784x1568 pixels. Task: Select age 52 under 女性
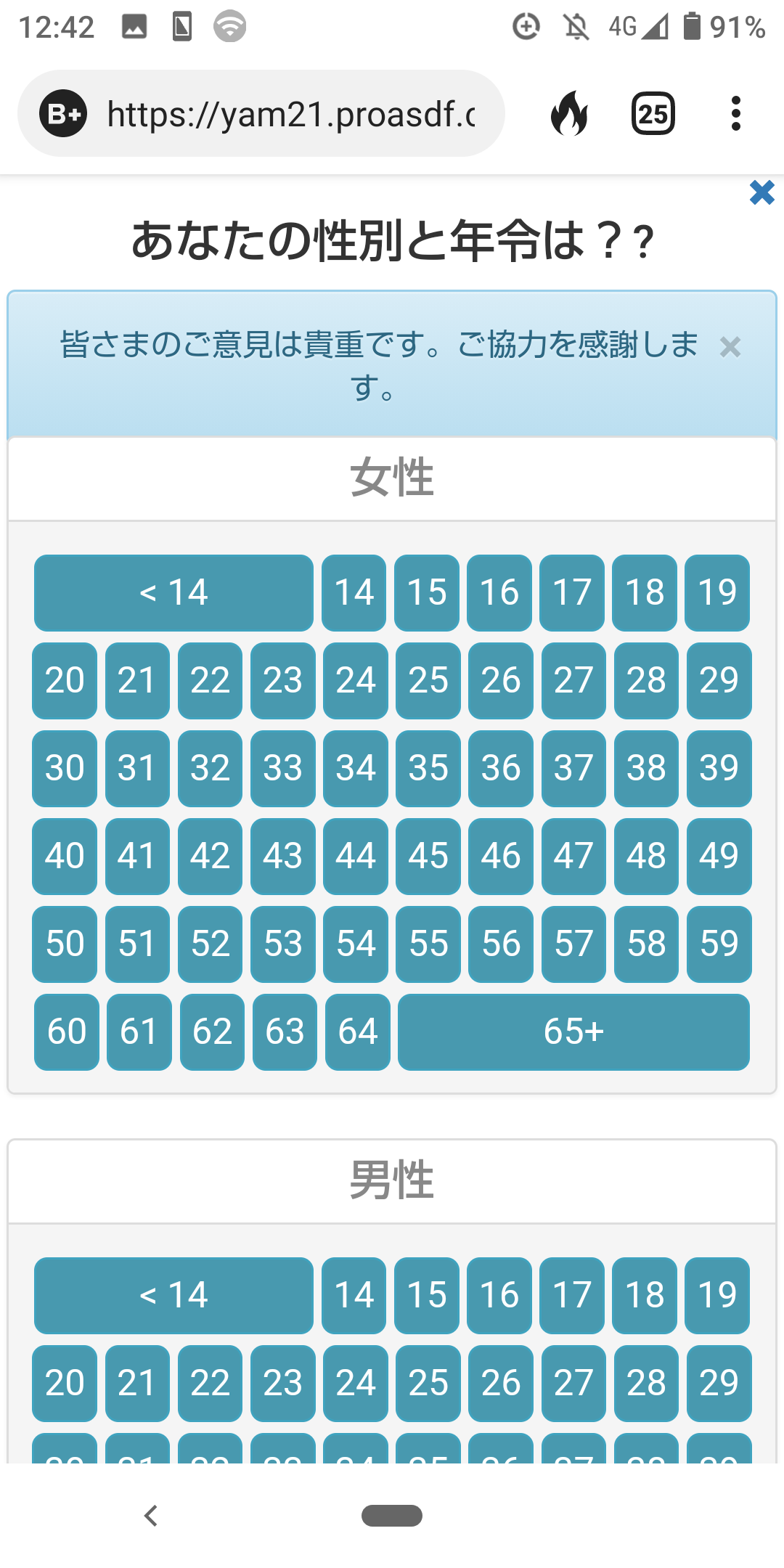point(210,944)
